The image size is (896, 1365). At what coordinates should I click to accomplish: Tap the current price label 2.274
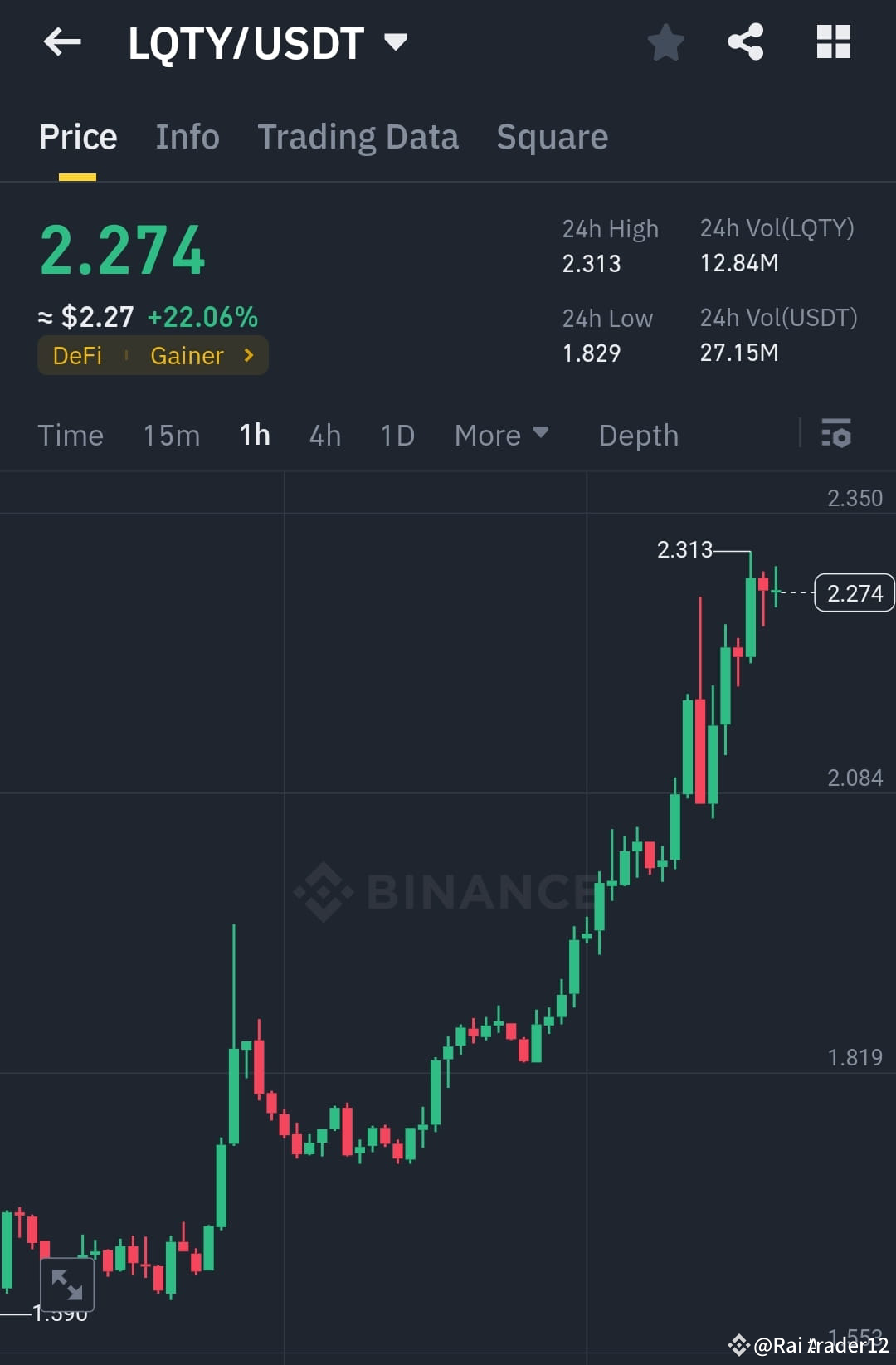coord(854,592)
